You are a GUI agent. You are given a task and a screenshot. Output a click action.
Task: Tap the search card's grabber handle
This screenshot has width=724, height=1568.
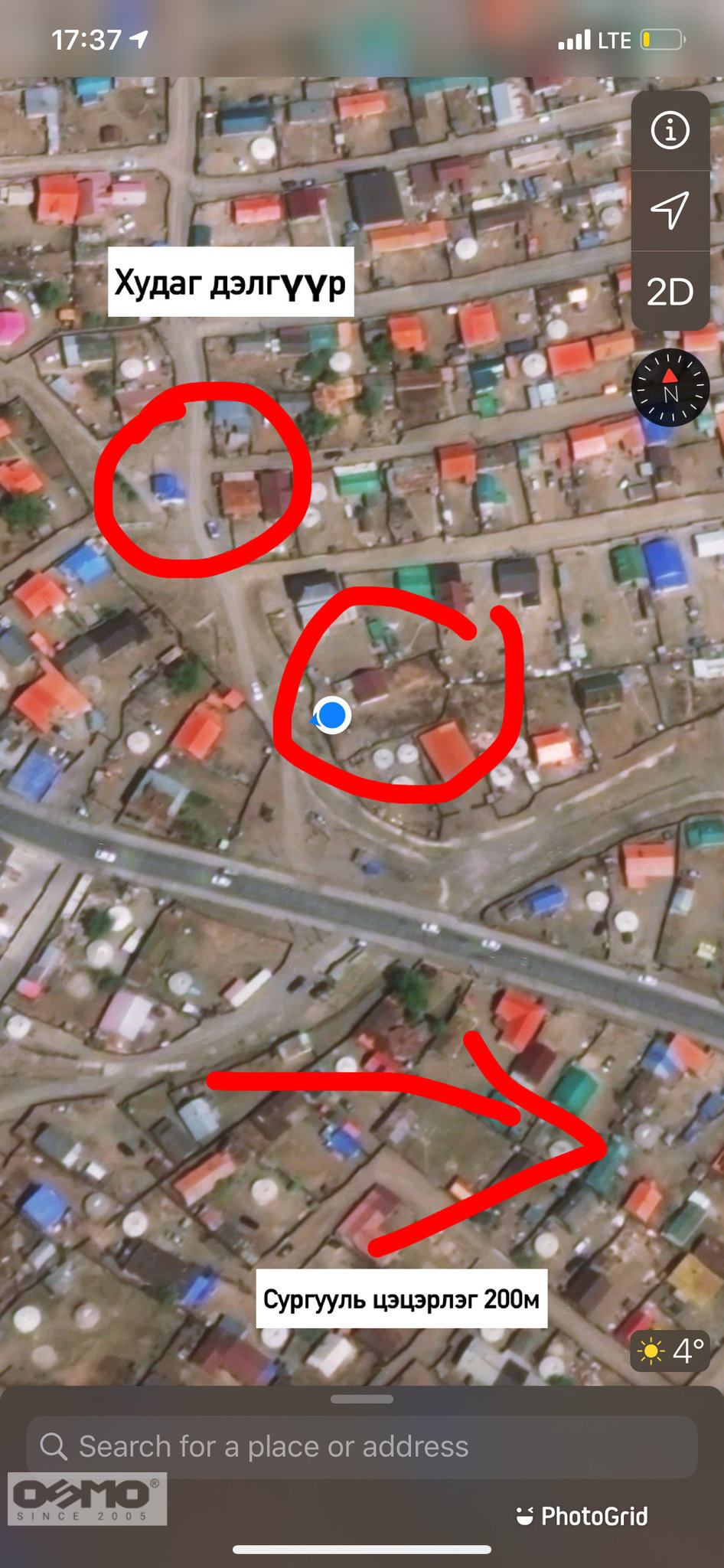click(362, 1399)
